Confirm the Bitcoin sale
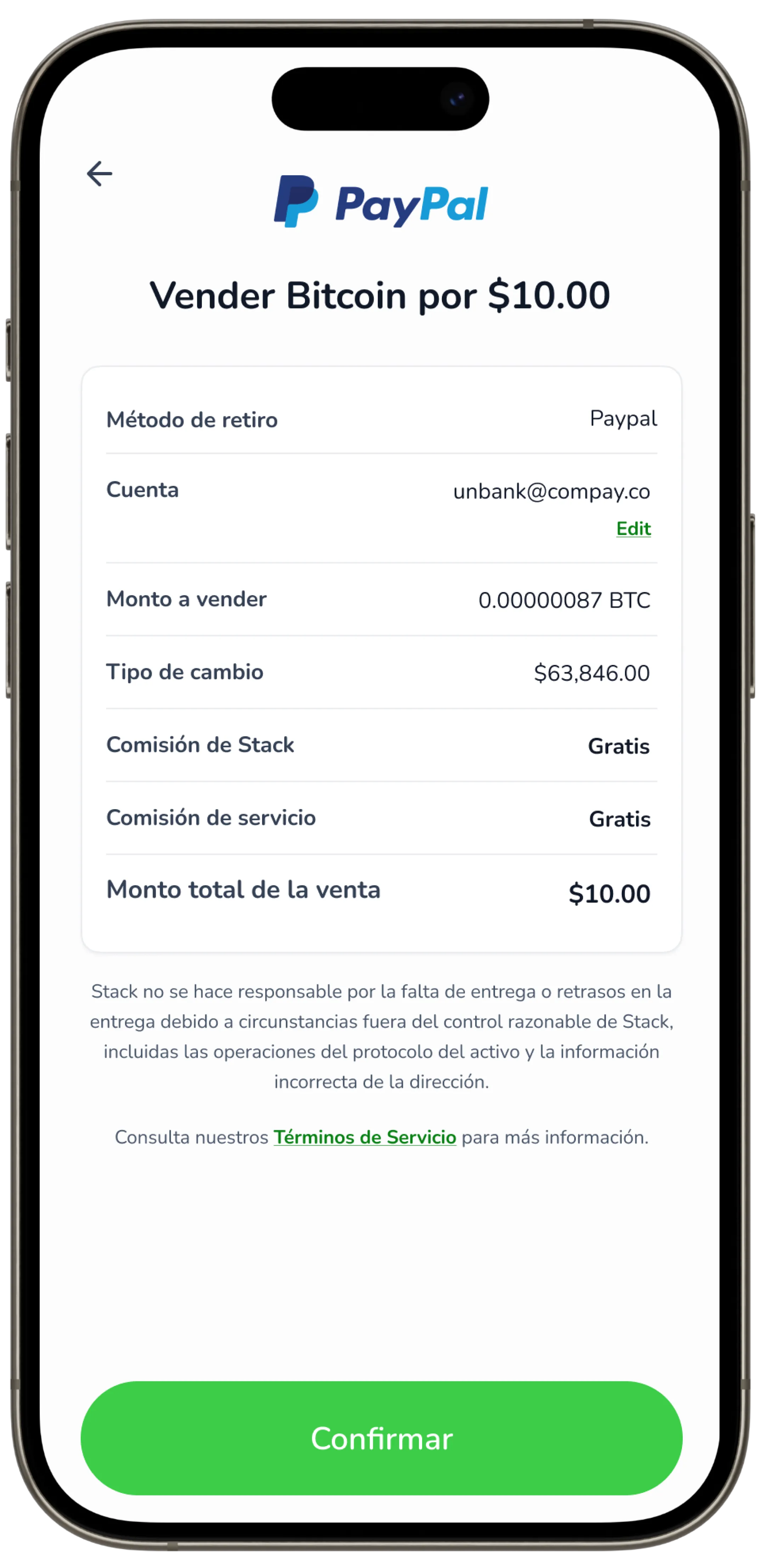Image resolution: width=762 pixels, height=1568 pixels. tap(381, 1438)
